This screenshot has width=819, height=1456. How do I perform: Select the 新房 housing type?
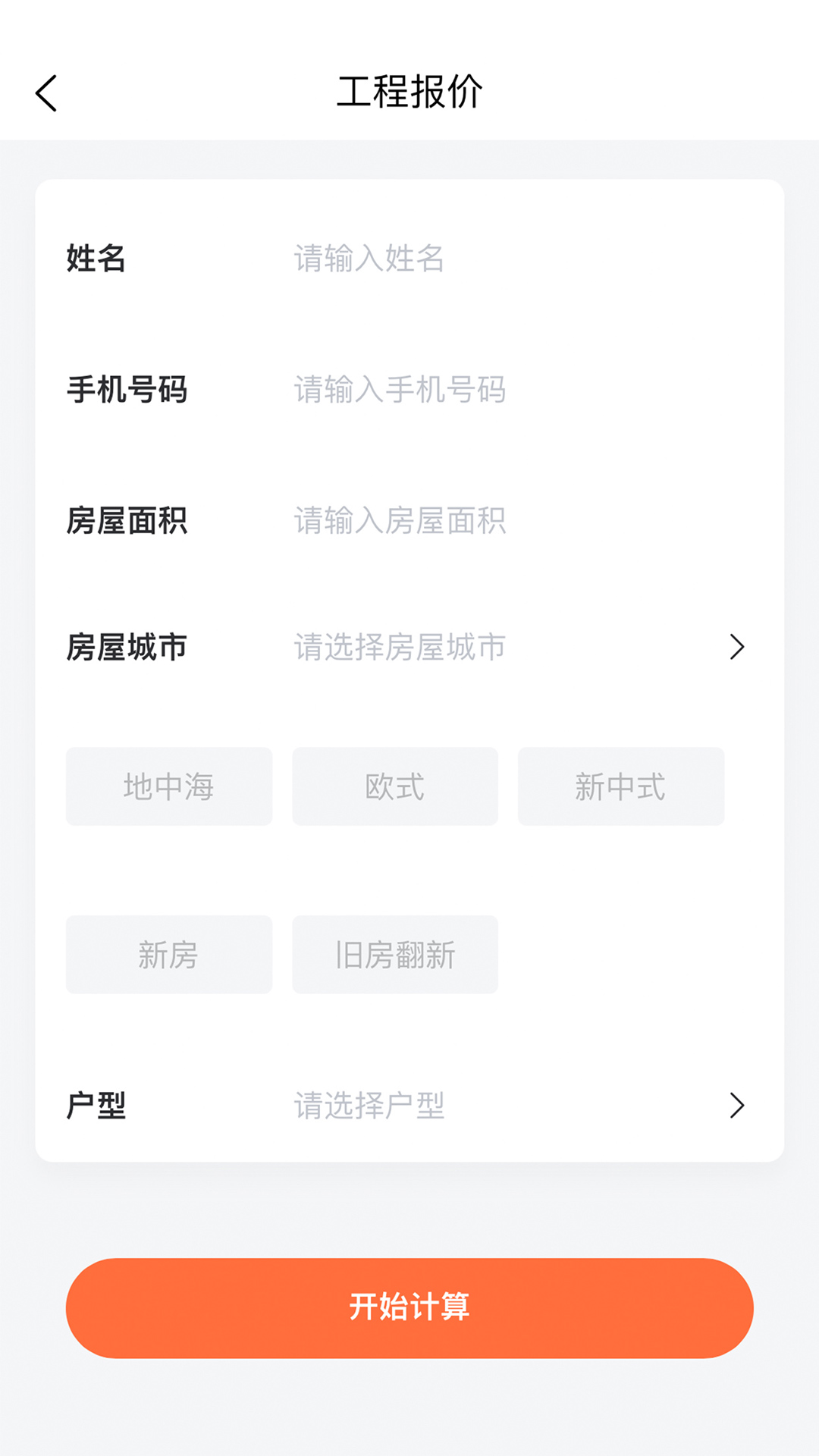[168, 954]
